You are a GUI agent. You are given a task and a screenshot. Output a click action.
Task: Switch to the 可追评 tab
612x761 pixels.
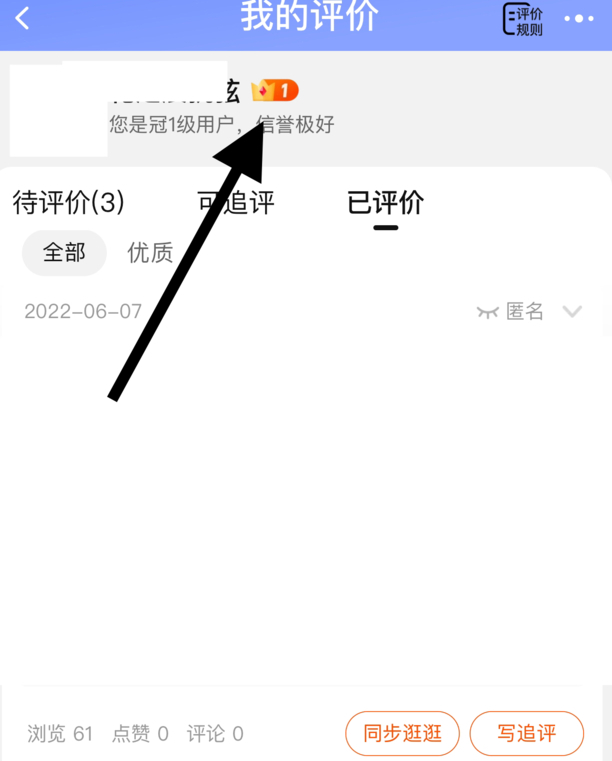click(x=236, y=202)
